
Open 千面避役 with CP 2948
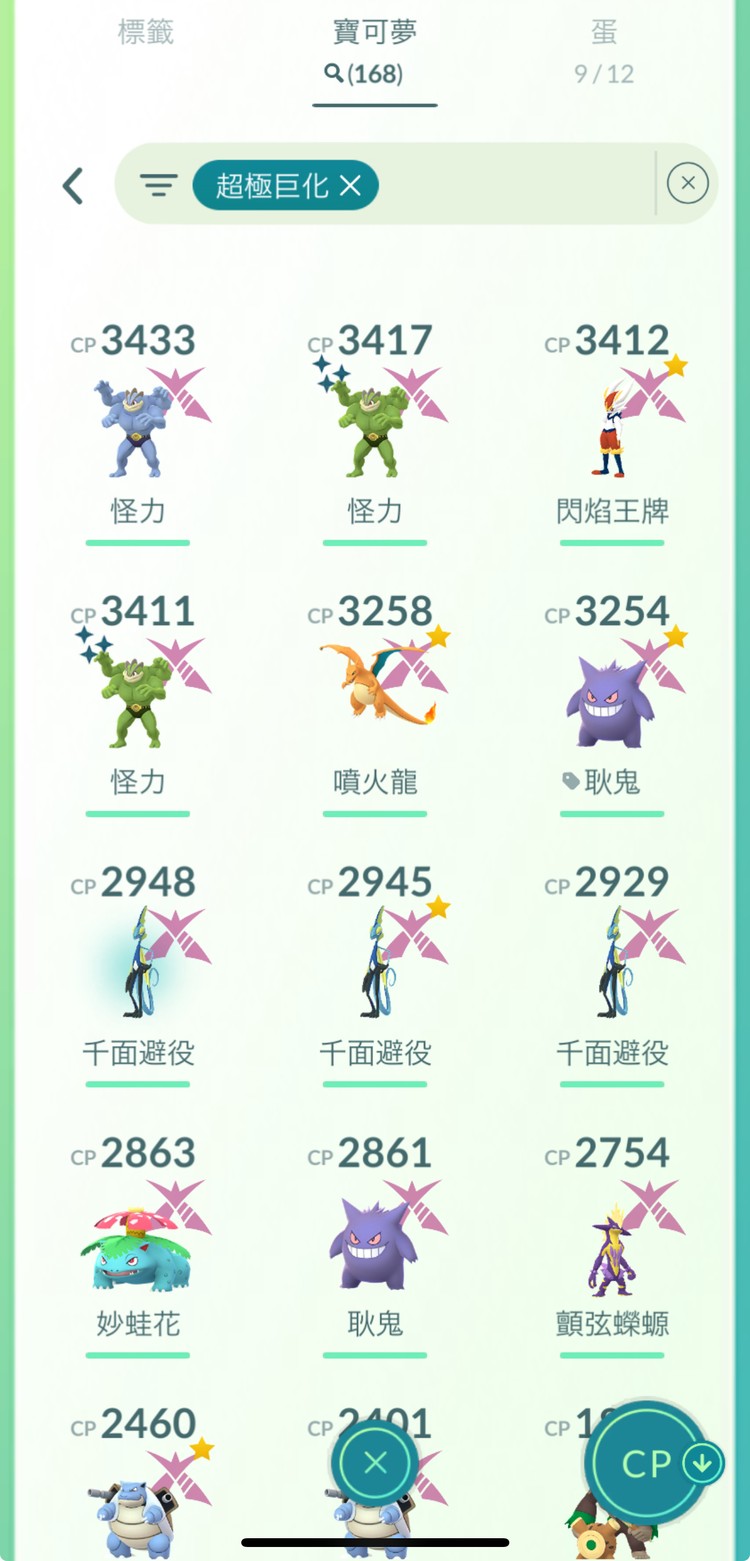(x=138, y=966)
